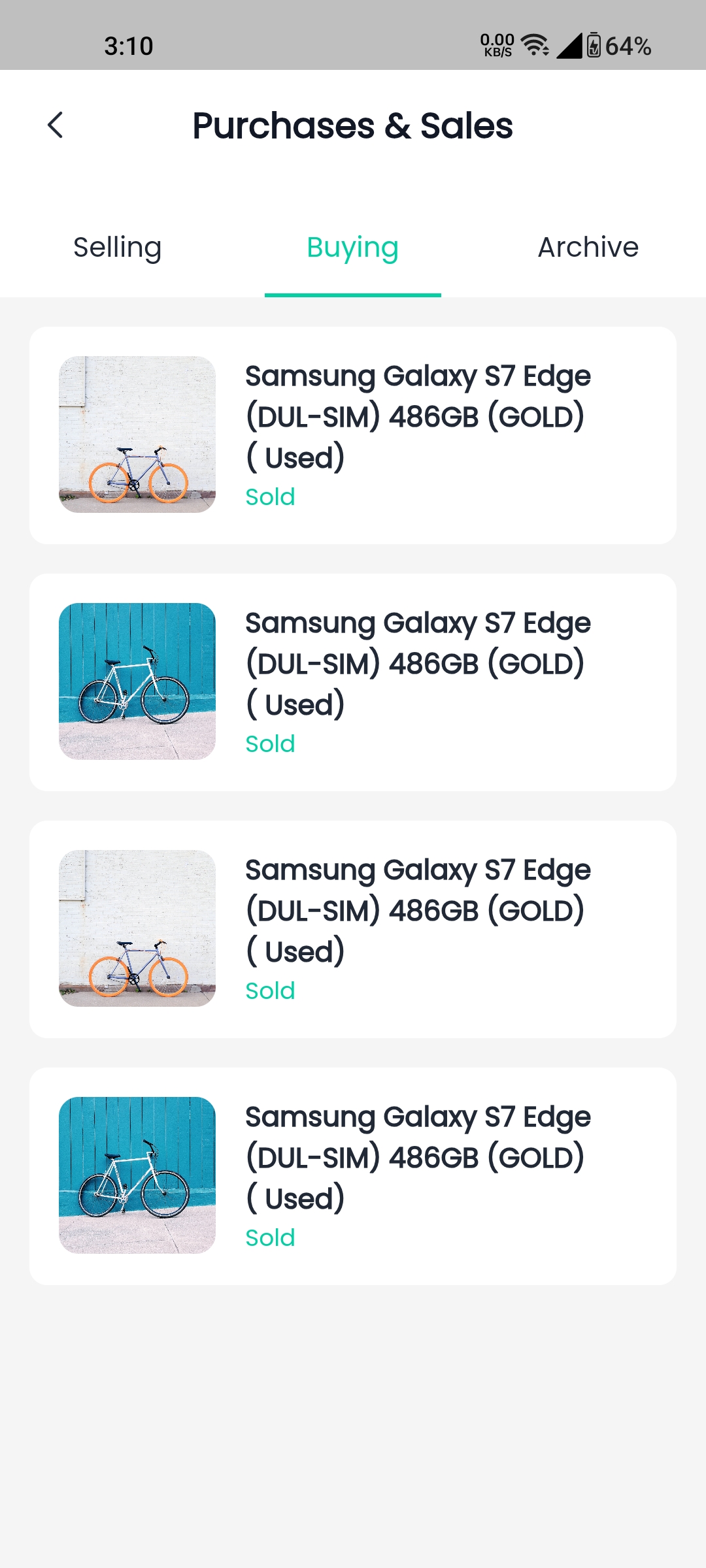The width and height of the screenshot is (706, 1568).
Task: Tap the Buying tab underline indicator
Action: click(x=352, y=296)
